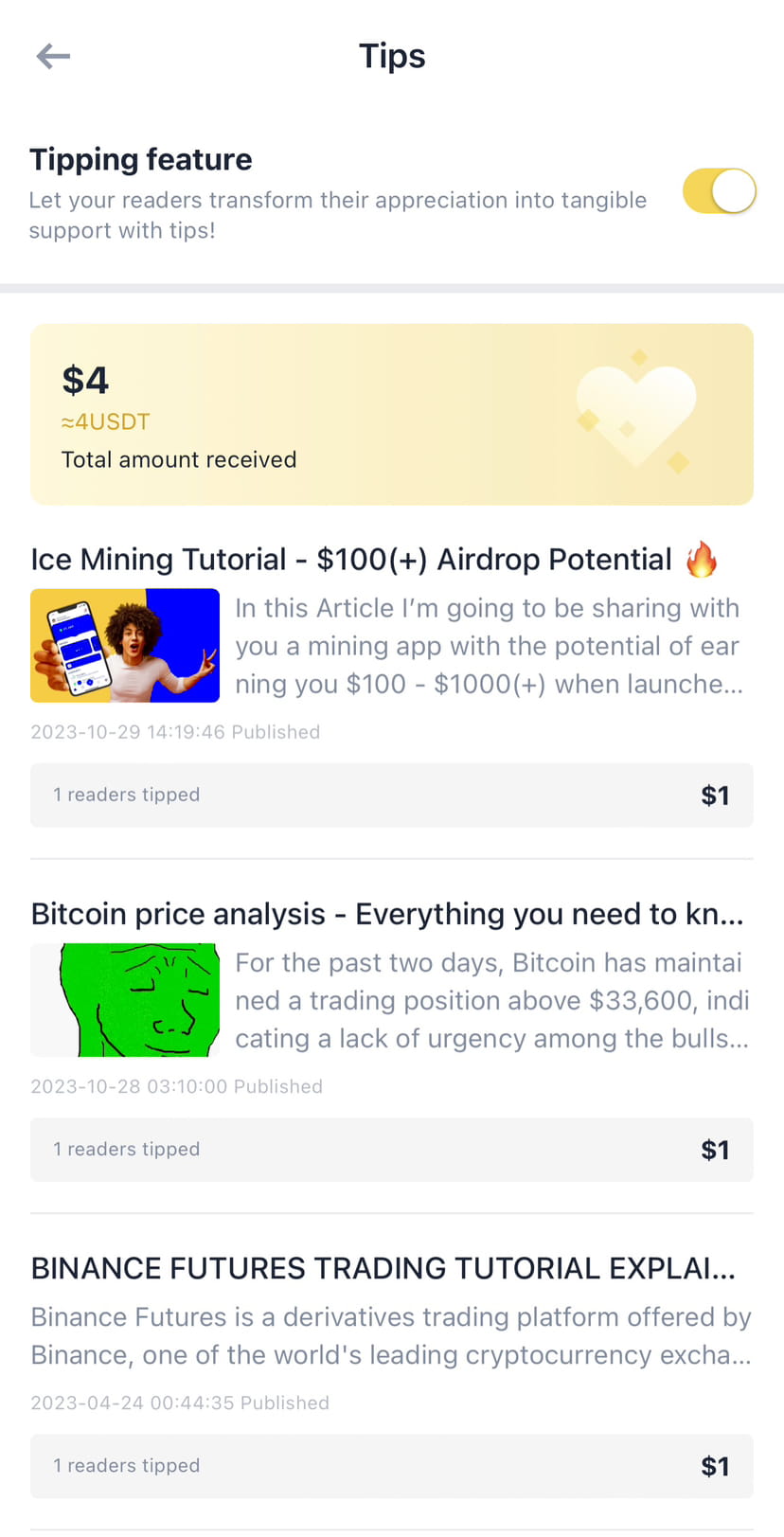Click the Tipping feature heading
784x1537 pixels.
tap(140, 159)
